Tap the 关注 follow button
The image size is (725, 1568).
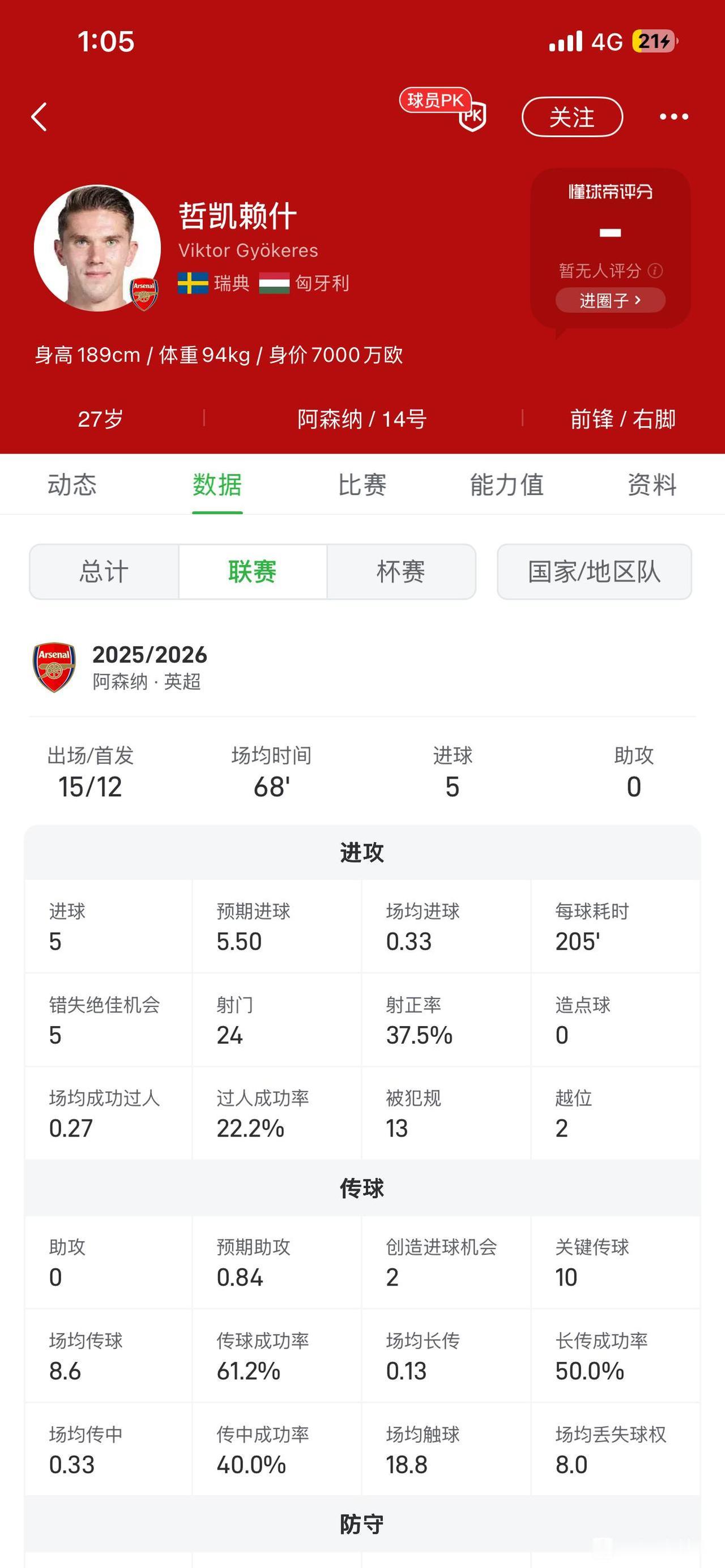tap(572, 117)
